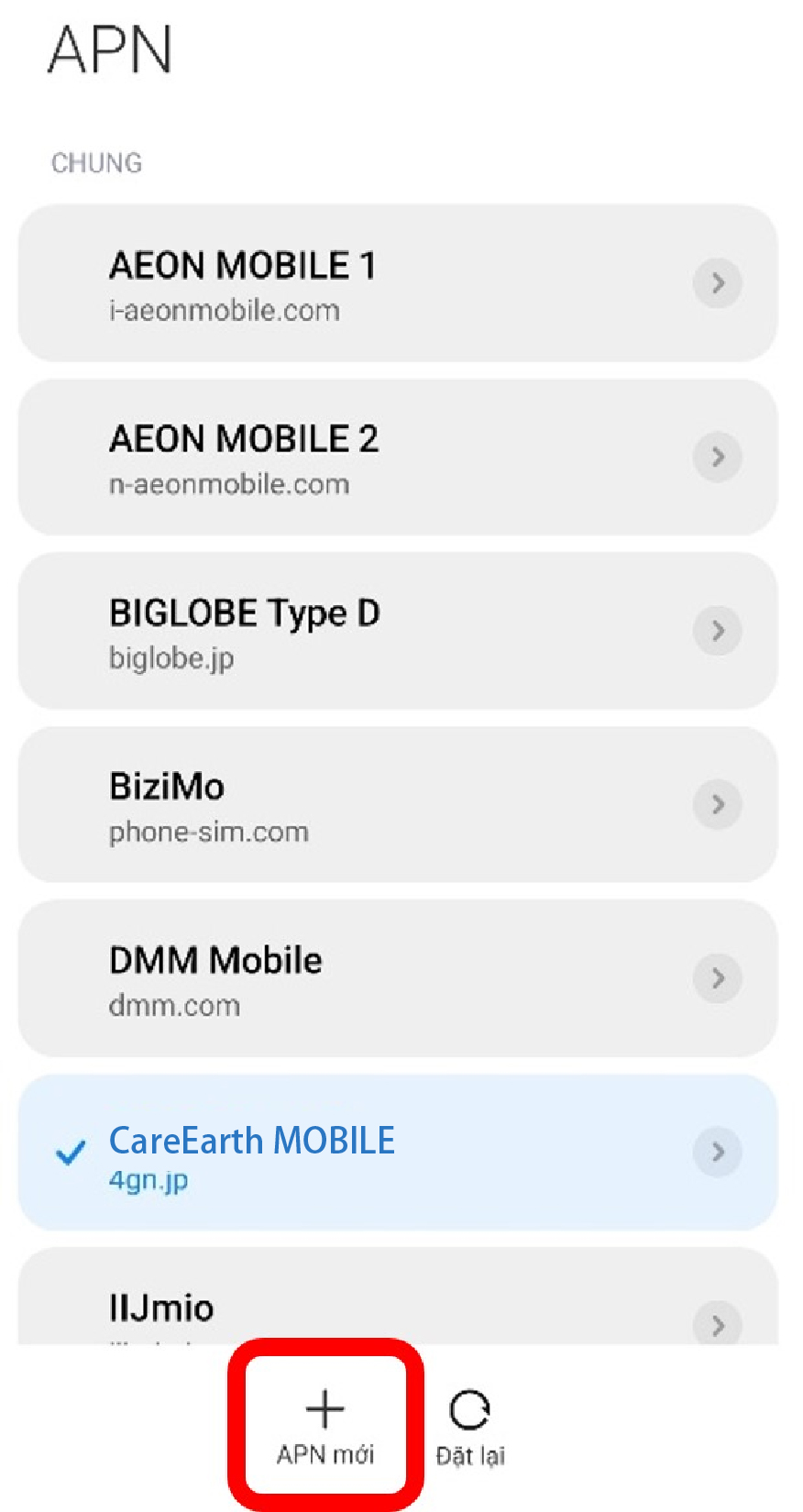Viewport: 803px width, 1512px height.
Task: Open DMM Mobile details chevron
Action: click(718, 978)
